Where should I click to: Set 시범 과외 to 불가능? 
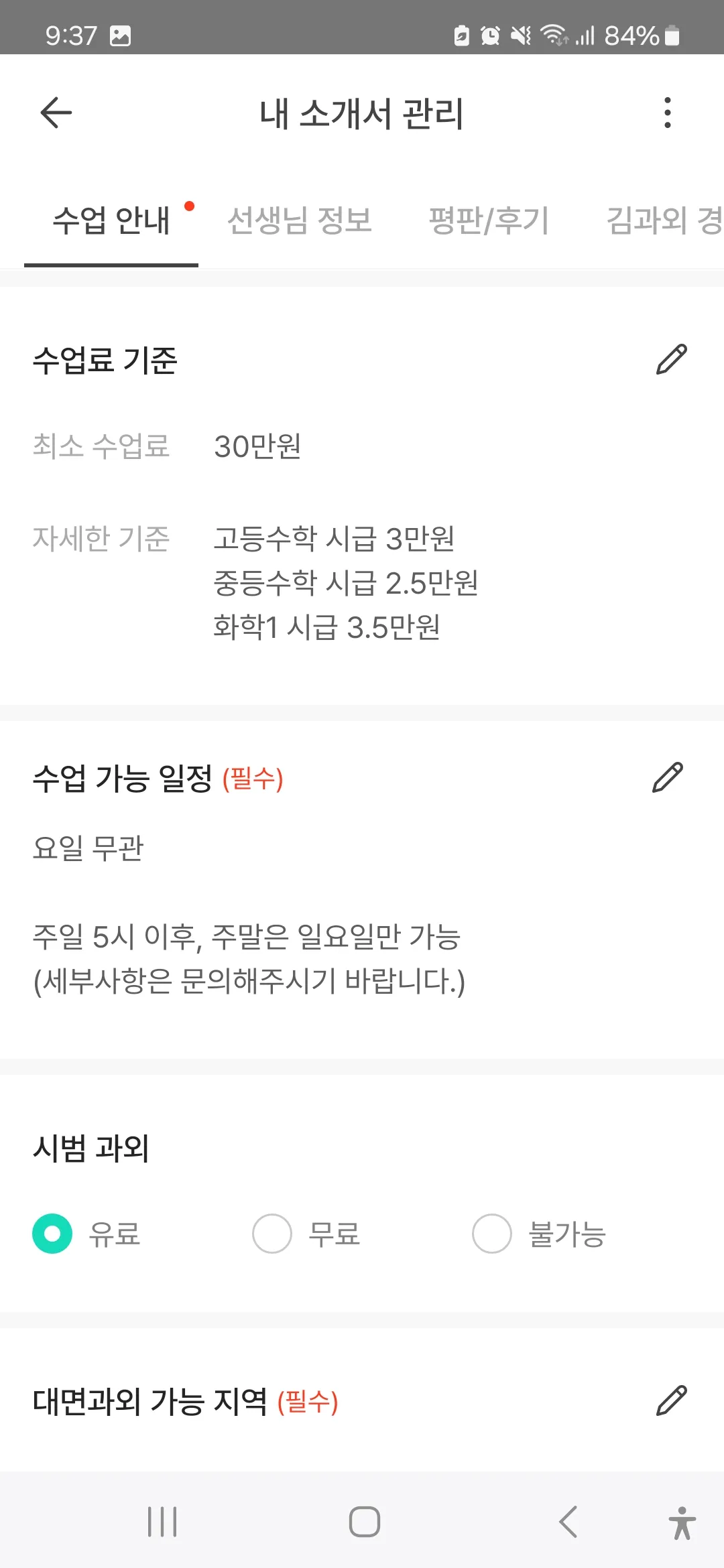492,1234
